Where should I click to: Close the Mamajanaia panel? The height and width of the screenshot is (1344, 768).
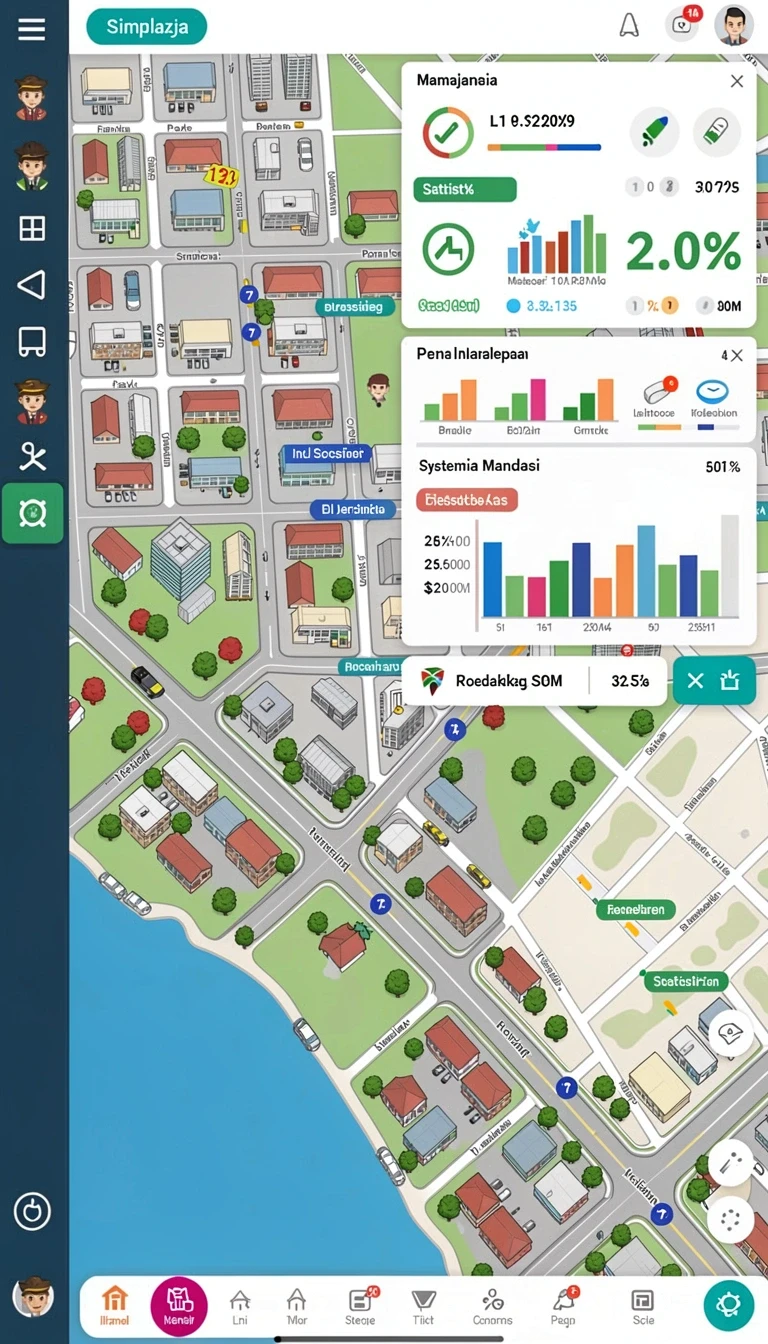(x=737, y=81)
